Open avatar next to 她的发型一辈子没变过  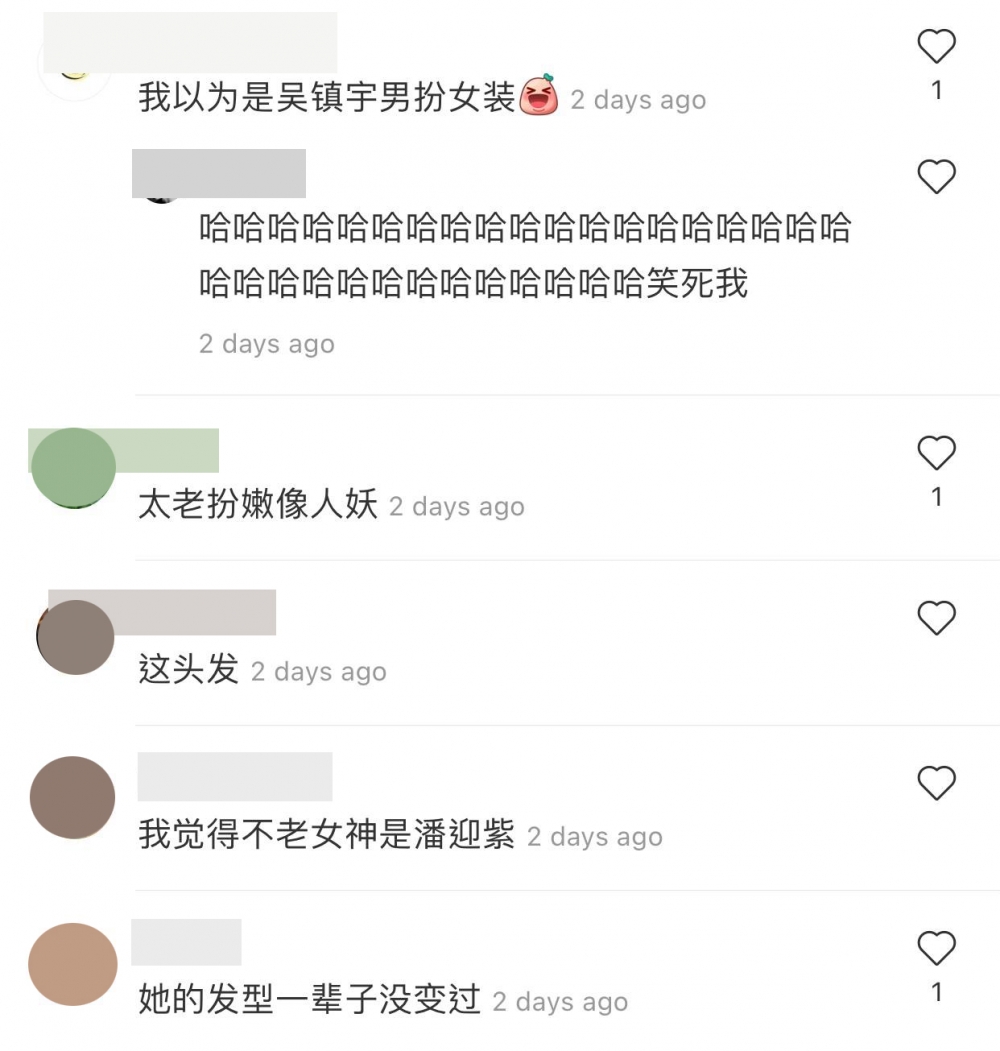pos(72,964)
